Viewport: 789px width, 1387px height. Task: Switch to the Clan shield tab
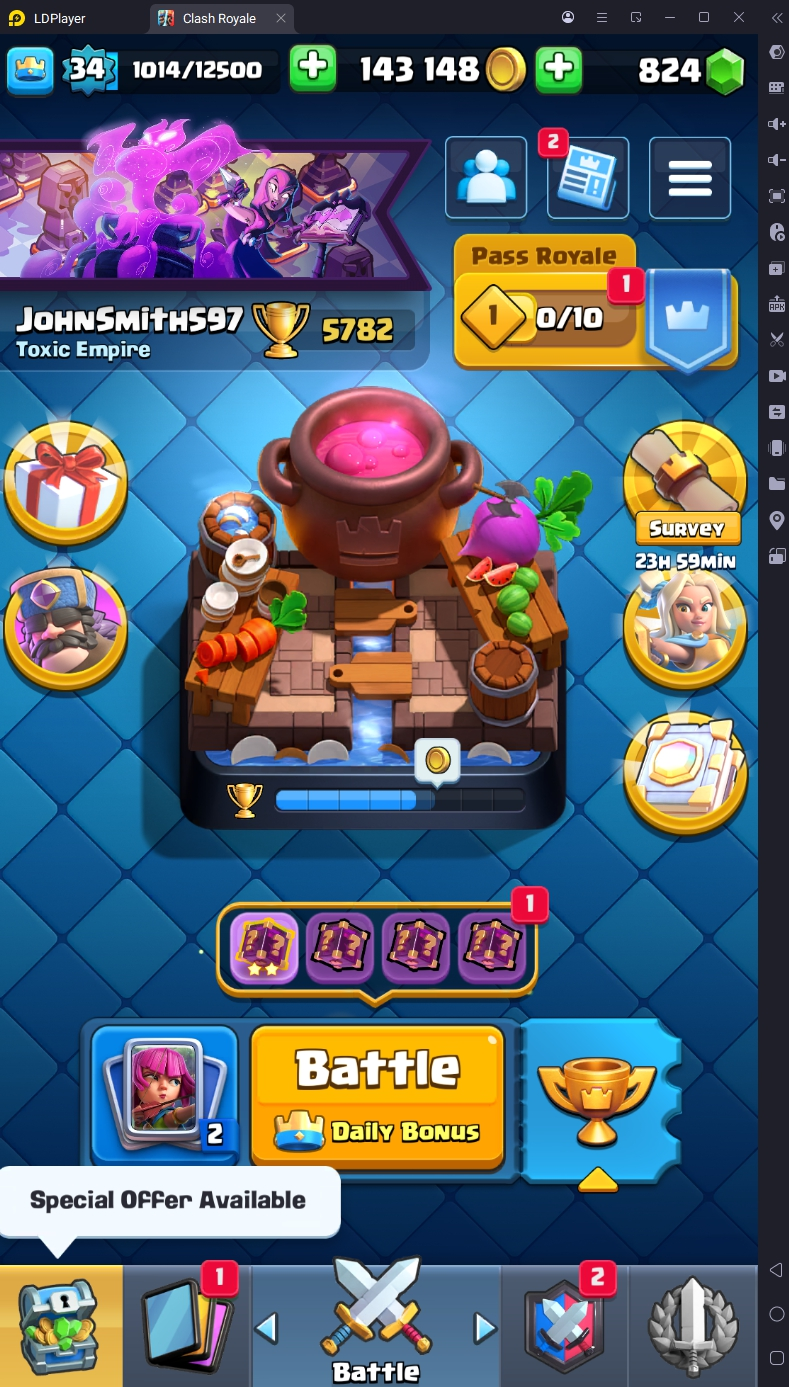(563, 1327)
